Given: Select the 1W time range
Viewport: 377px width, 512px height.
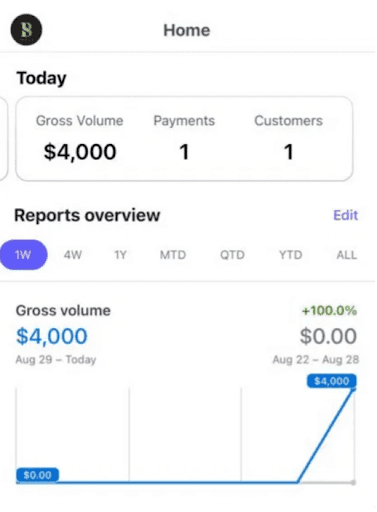Looking at the screenshot, I should (23, 255).
